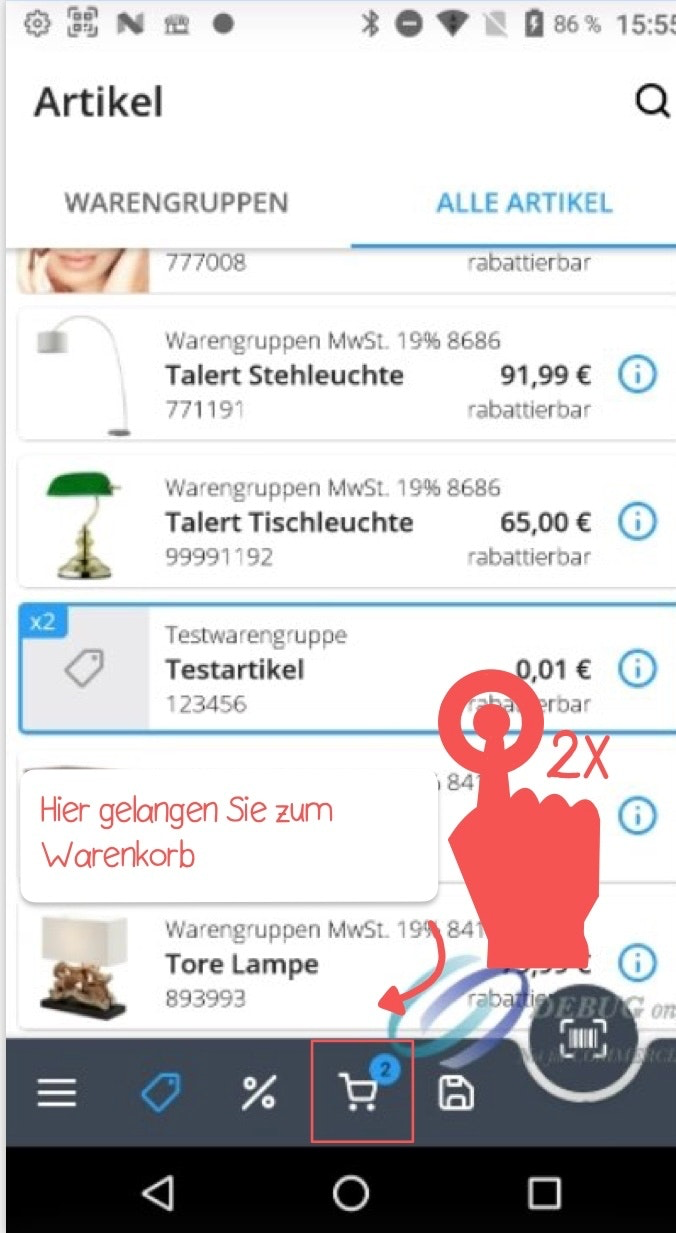Viewport: 676px width, 1233px height.
Task: Tap the article tag icon in toolbar
Action: pos(160,1094)
